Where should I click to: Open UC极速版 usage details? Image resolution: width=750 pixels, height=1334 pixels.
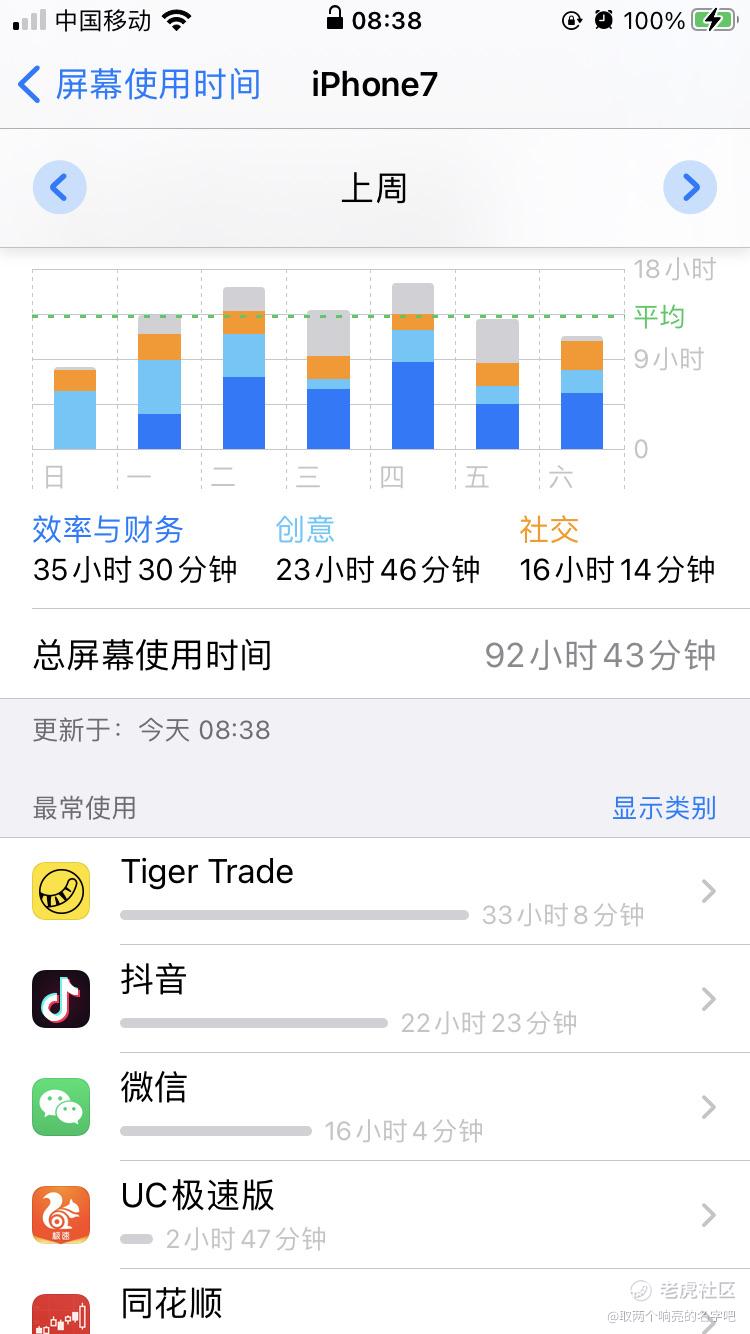pyautogui.click(x=375, y=1215)
